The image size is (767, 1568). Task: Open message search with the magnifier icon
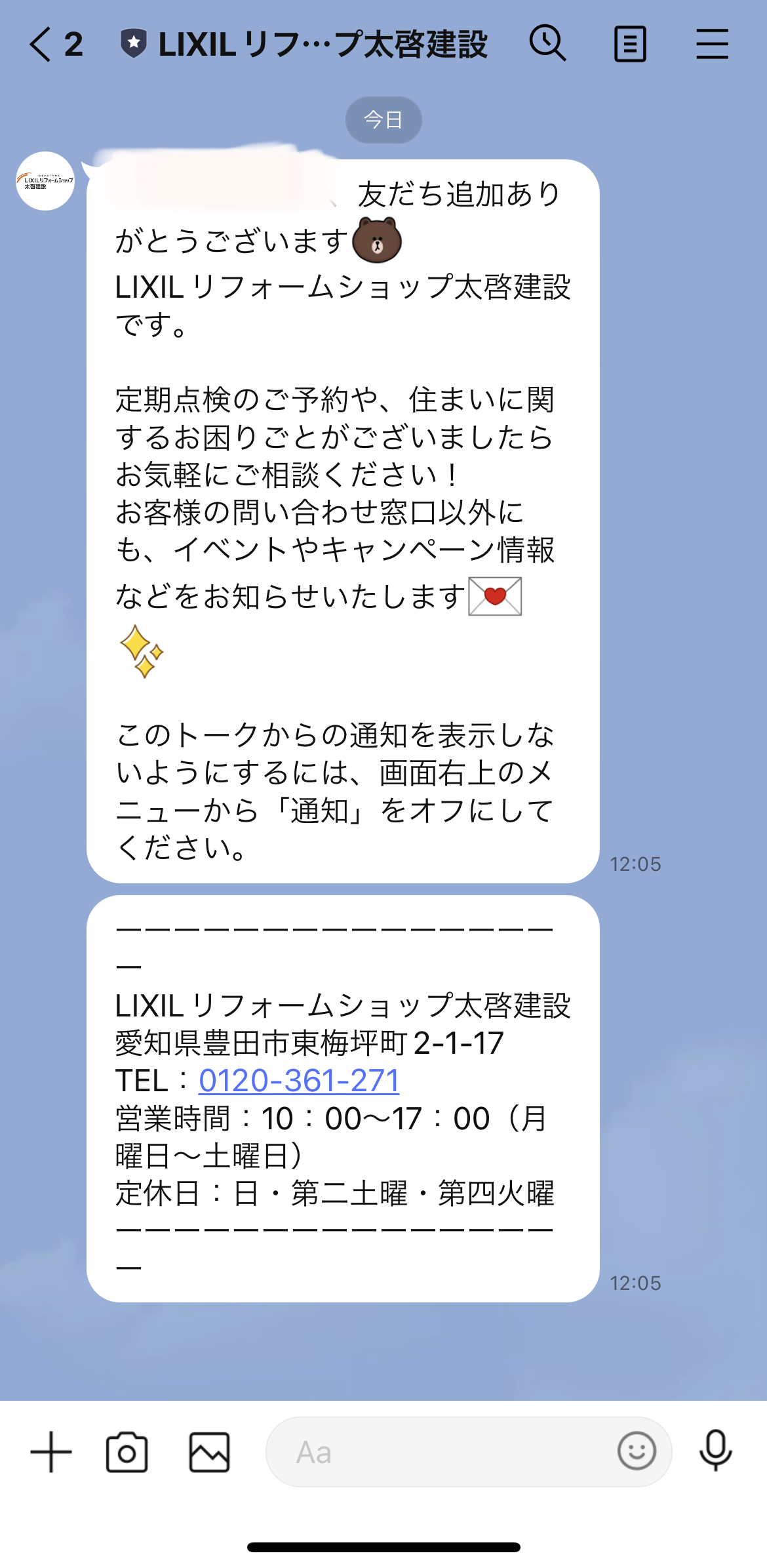(549, 44)
